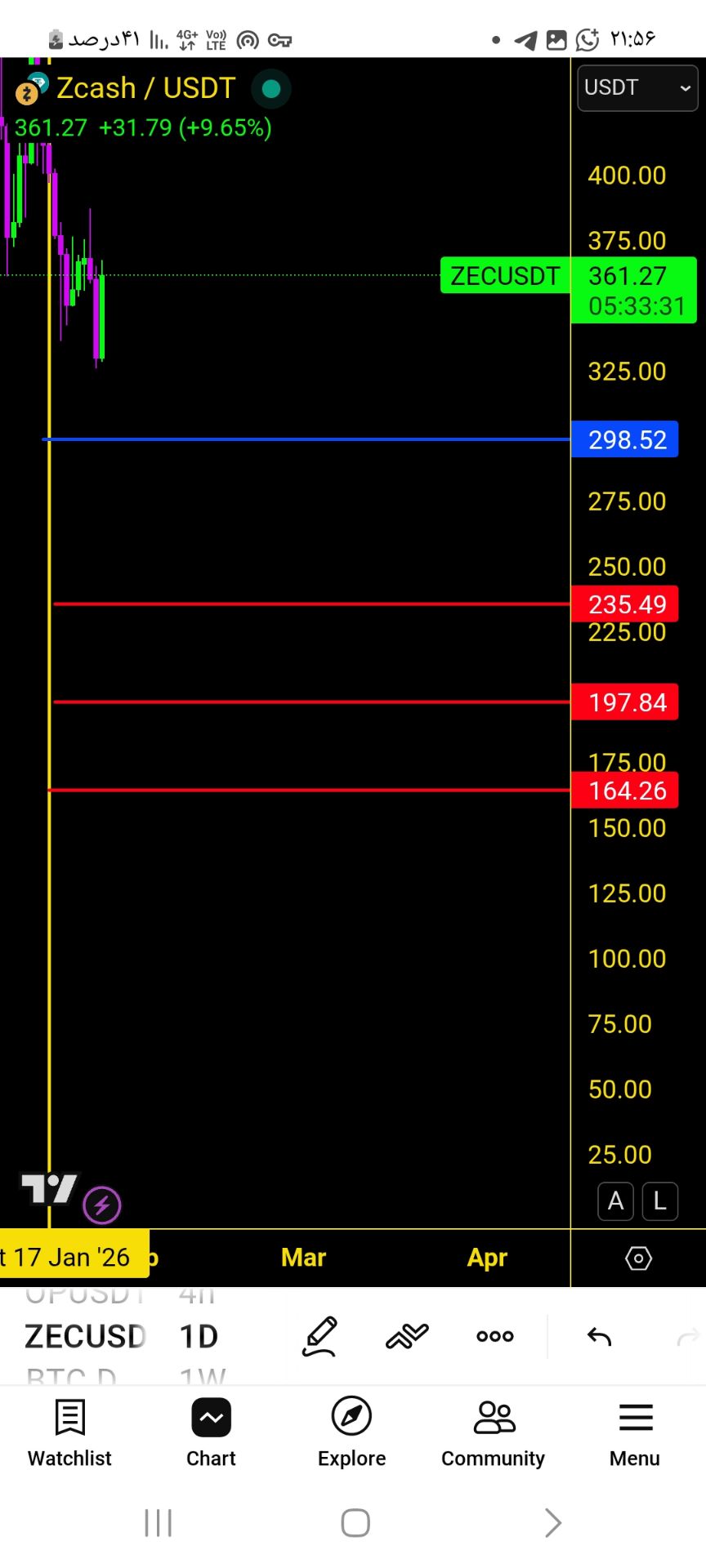Toggle log scale with the L button
Viewport: 706px width, 1568px height.
[660, 1201]
